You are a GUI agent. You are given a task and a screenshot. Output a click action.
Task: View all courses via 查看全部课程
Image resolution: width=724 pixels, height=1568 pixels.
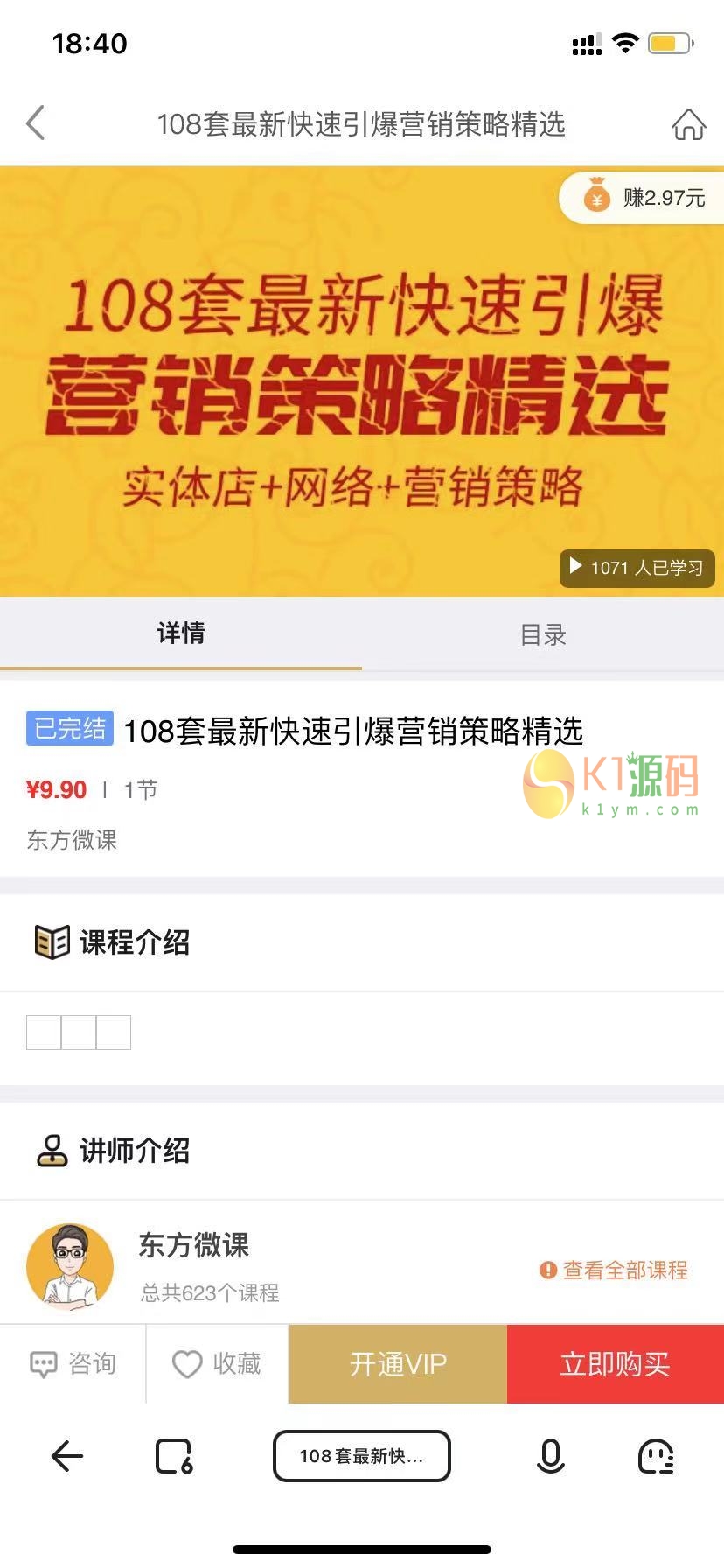point(615,1270)
